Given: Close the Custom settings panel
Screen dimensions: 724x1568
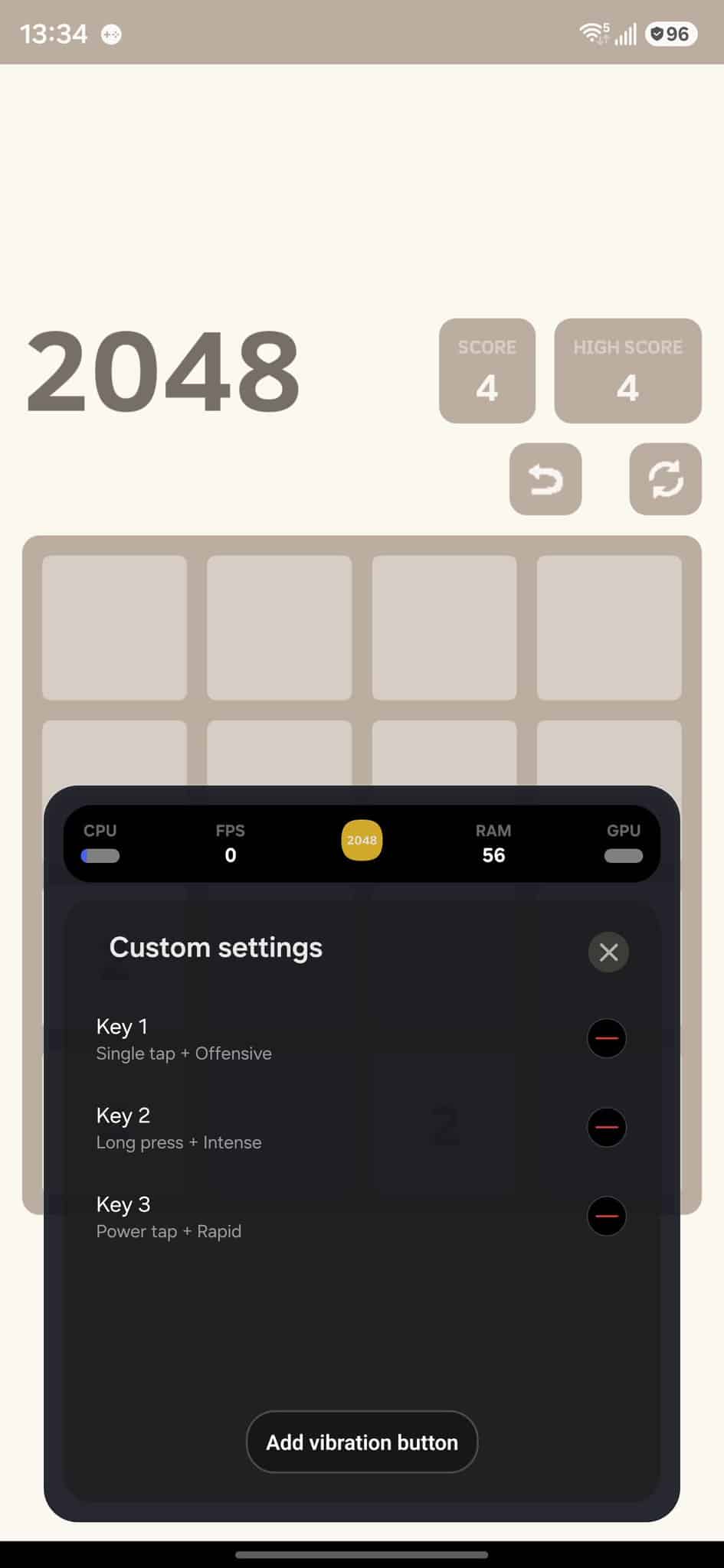Looking at the screenshot, I should point(608,952).
